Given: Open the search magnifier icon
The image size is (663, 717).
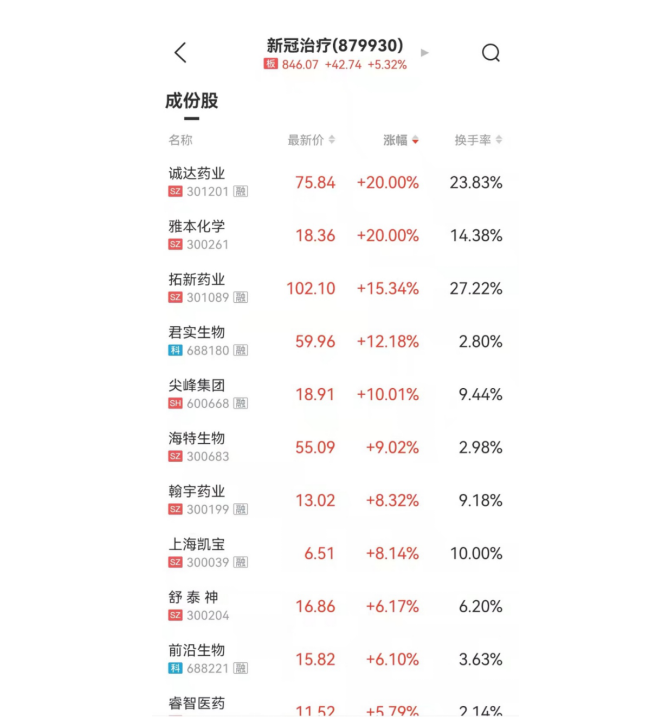Looking at the screenshot, I should 490,53.
